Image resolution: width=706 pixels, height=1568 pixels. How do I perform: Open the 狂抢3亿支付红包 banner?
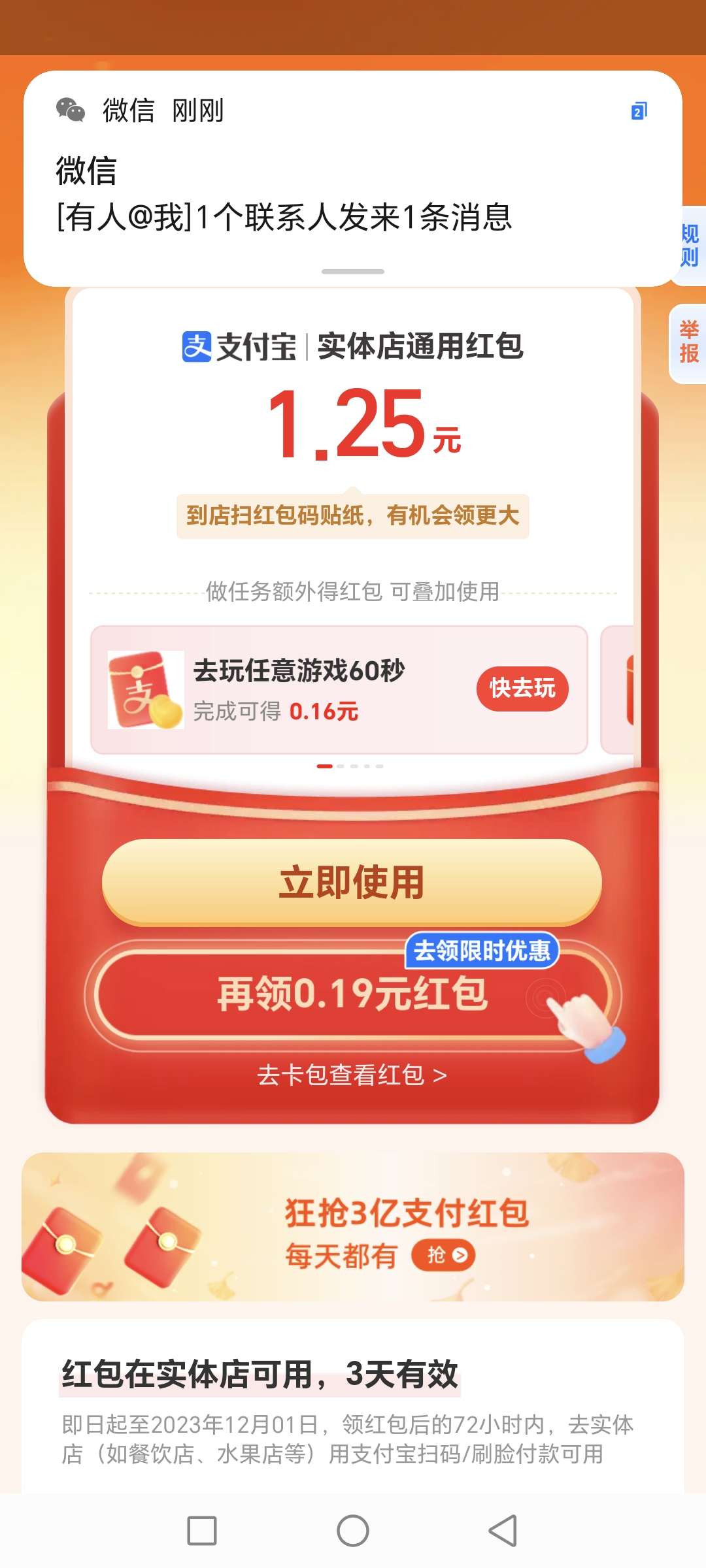pyautogui.click(x=353, y=1227)
